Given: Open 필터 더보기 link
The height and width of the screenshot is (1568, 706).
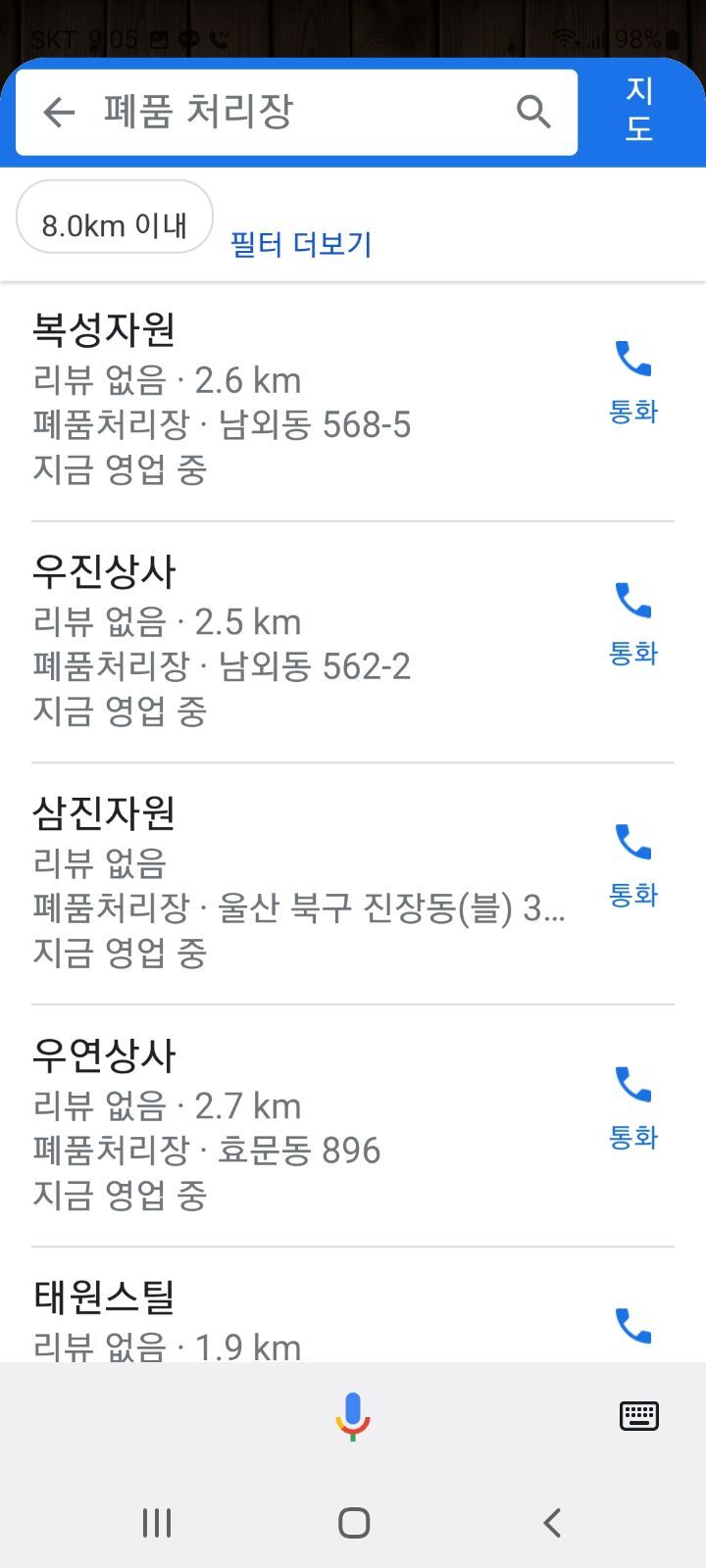Looking at the screenshot, I should pyautogui.click(x=301, y=244).
